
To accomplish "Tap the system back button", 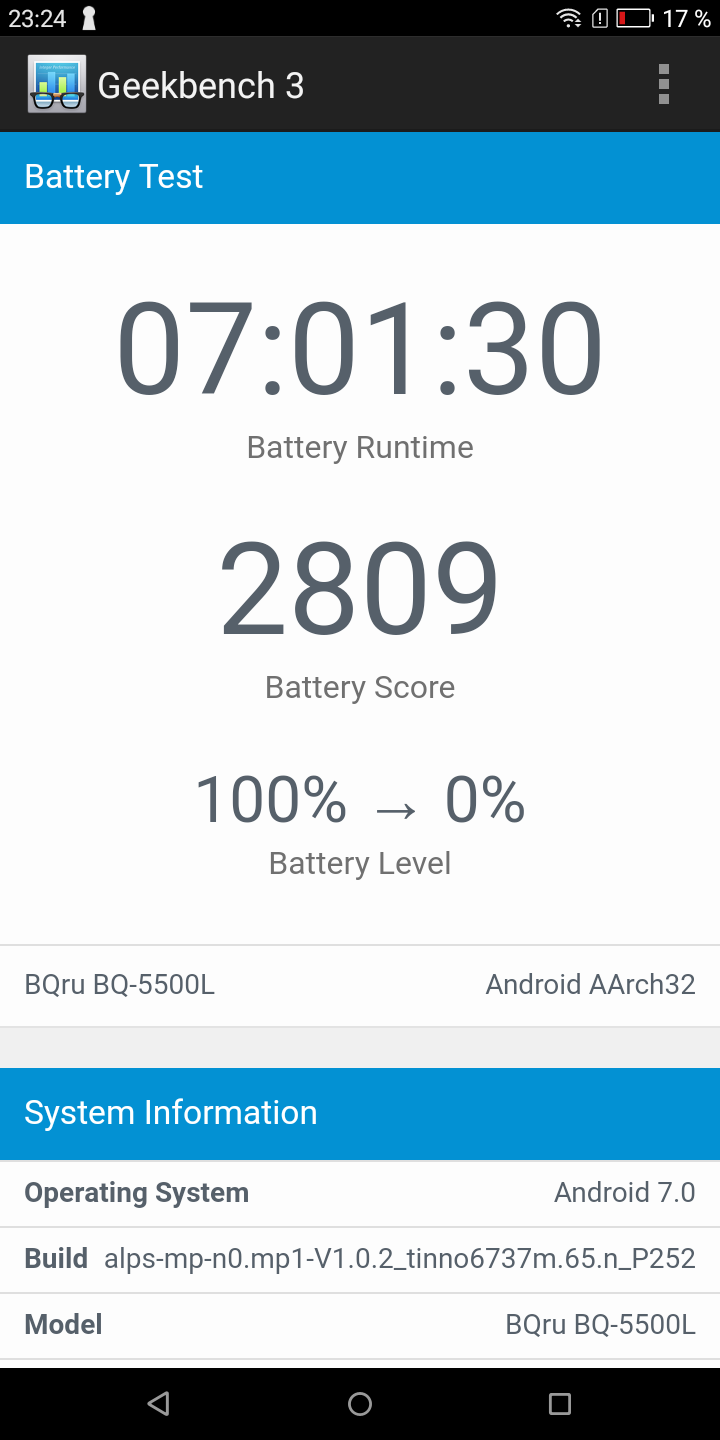I will pyautogui.click(x=158, y=1404).
